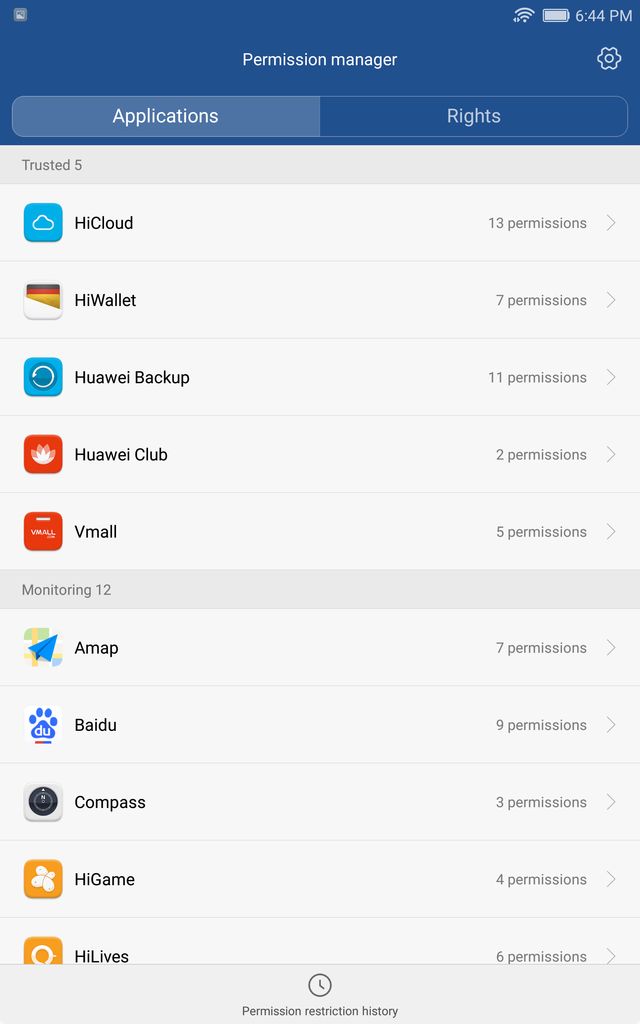Tap the Huawei Club row
This screenshot has height=1024, width=640.
pyautogui.click(x=320, y=454)
